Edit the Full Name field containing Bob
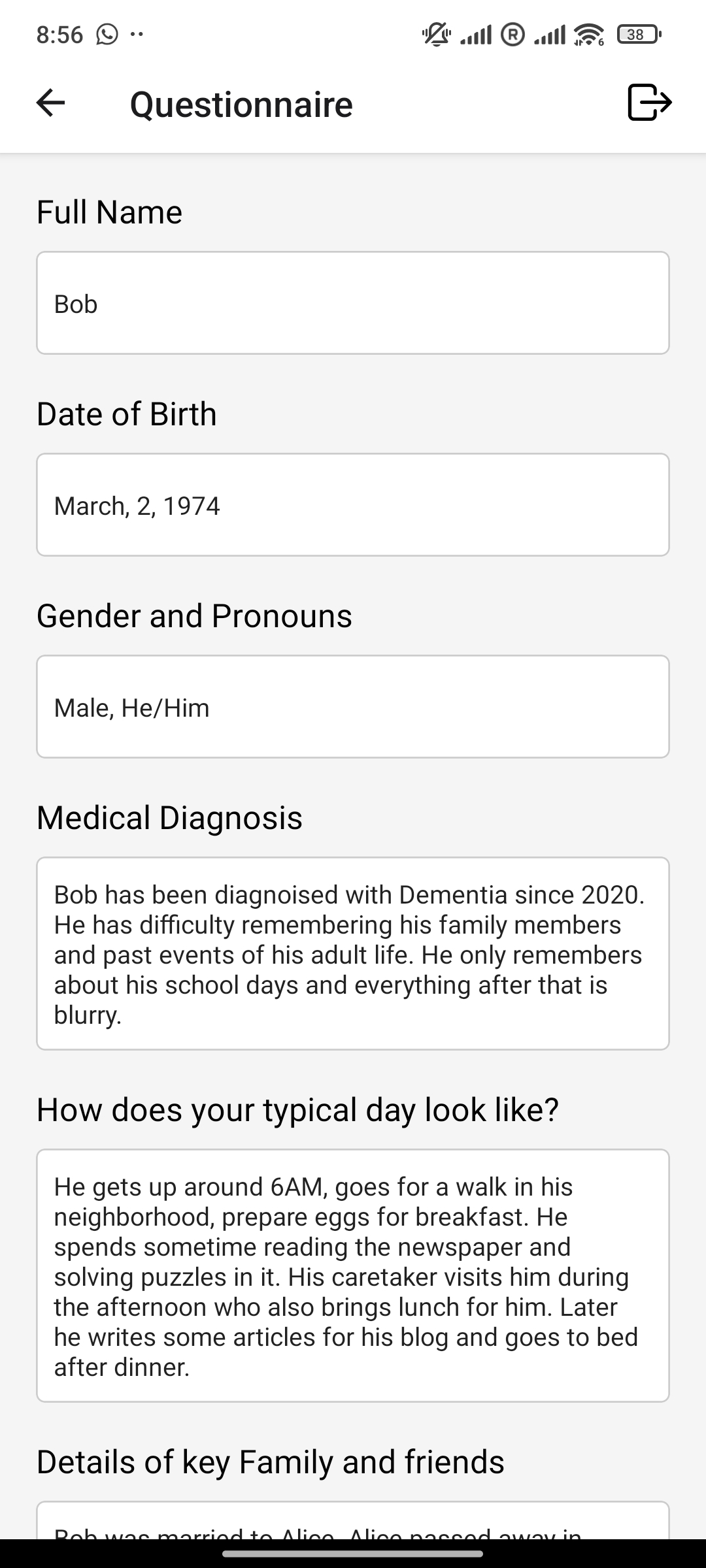Image resolution: width=706 pixels, height=1568 pixels. 353,302
